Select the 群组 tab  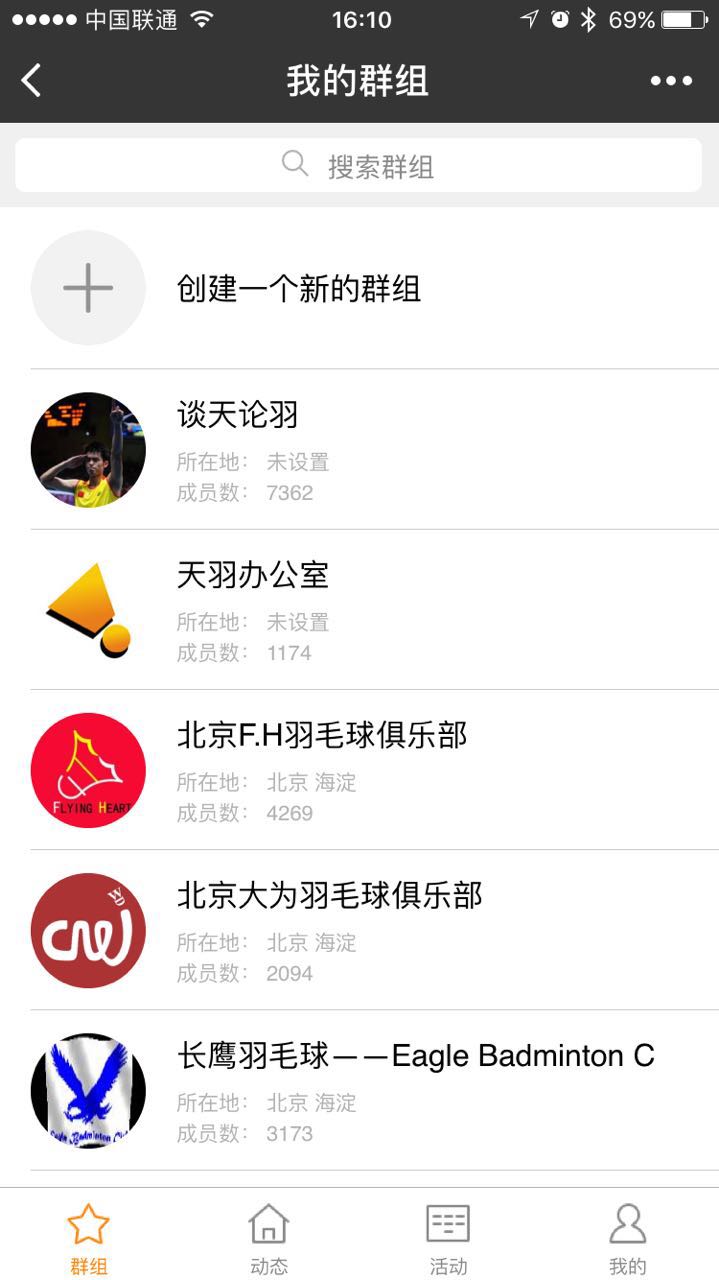(x=89, y=1238)
